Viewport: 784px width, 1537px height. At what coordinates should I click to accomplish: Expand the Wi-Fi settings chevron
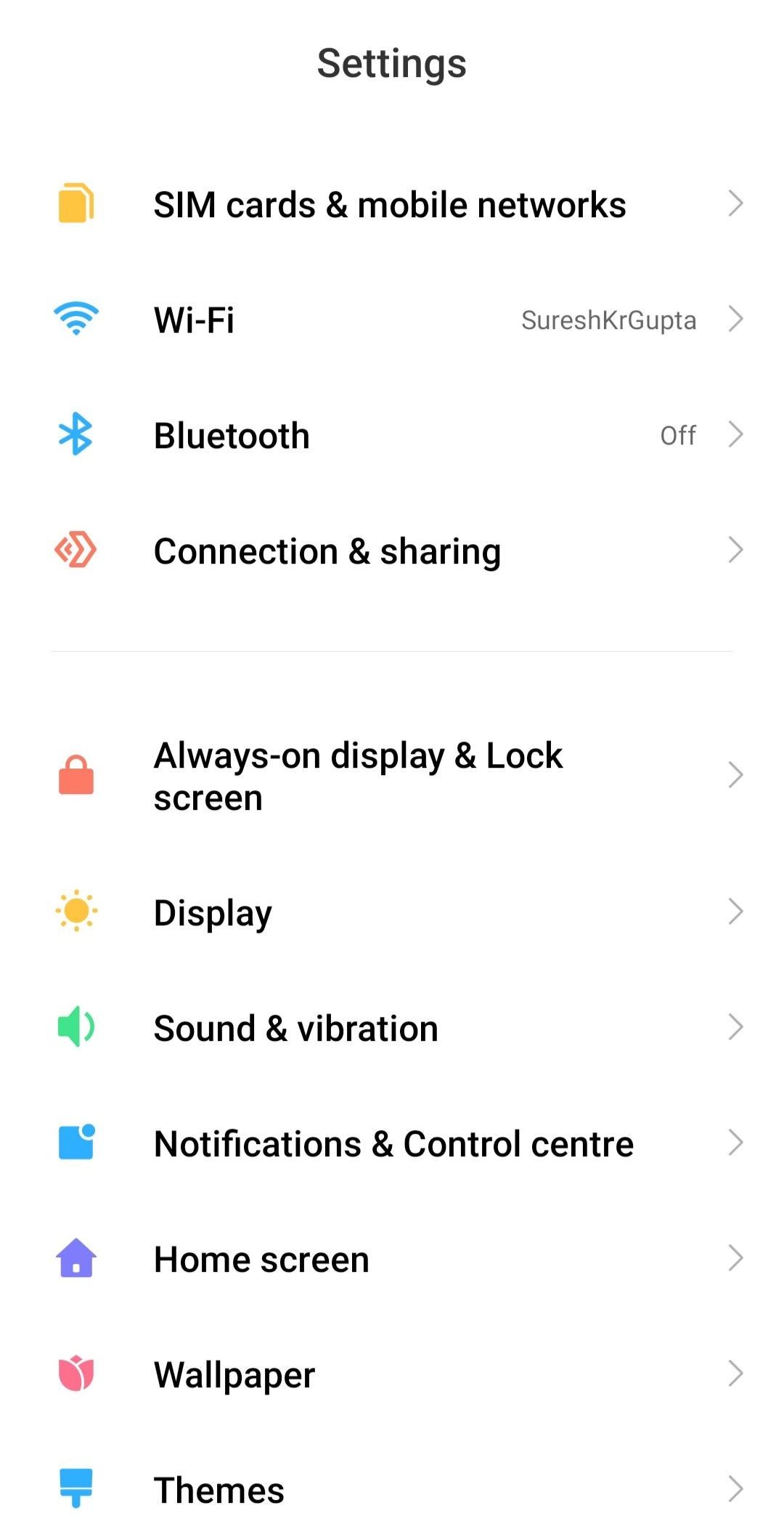coord(735,318)
